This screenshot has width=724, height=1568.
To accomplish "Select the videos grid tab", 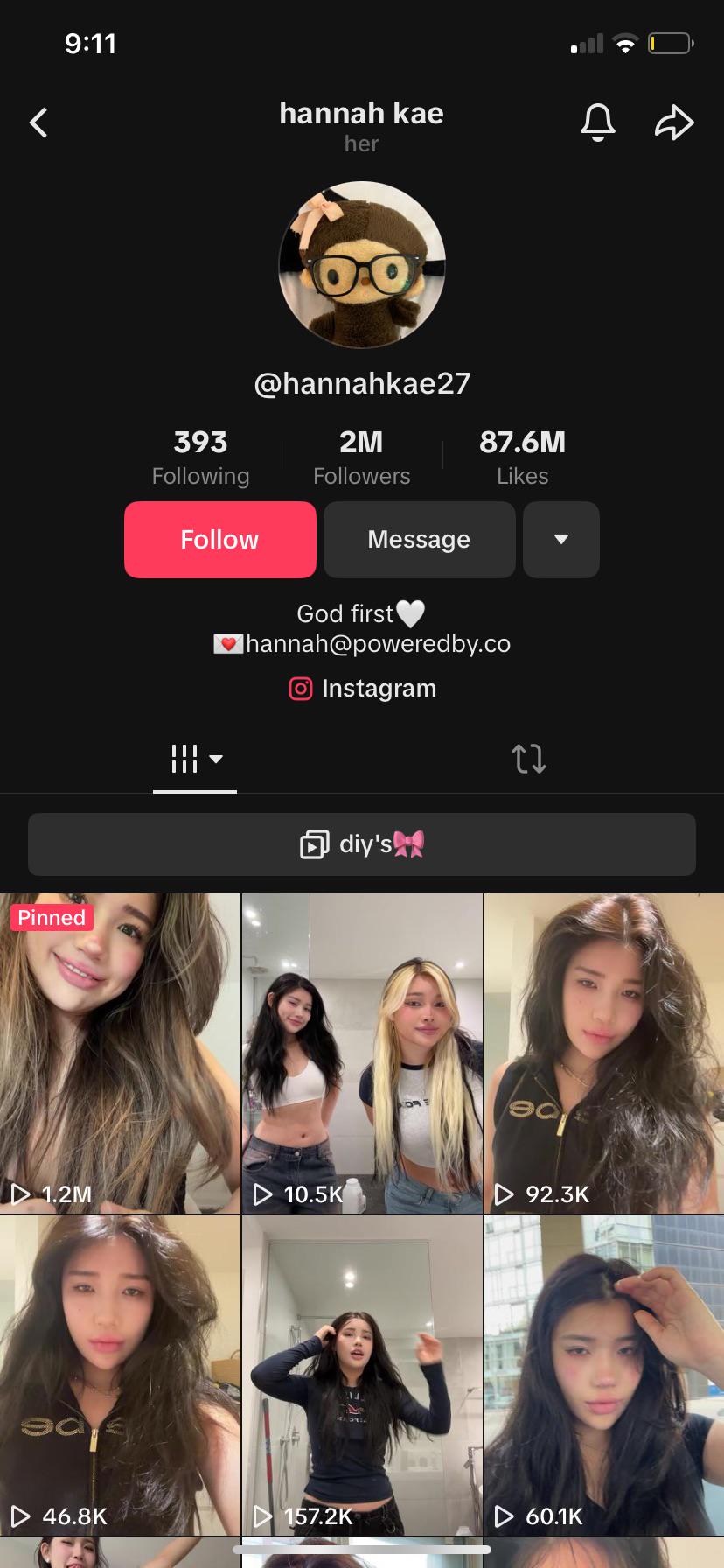I will (194, 759).
